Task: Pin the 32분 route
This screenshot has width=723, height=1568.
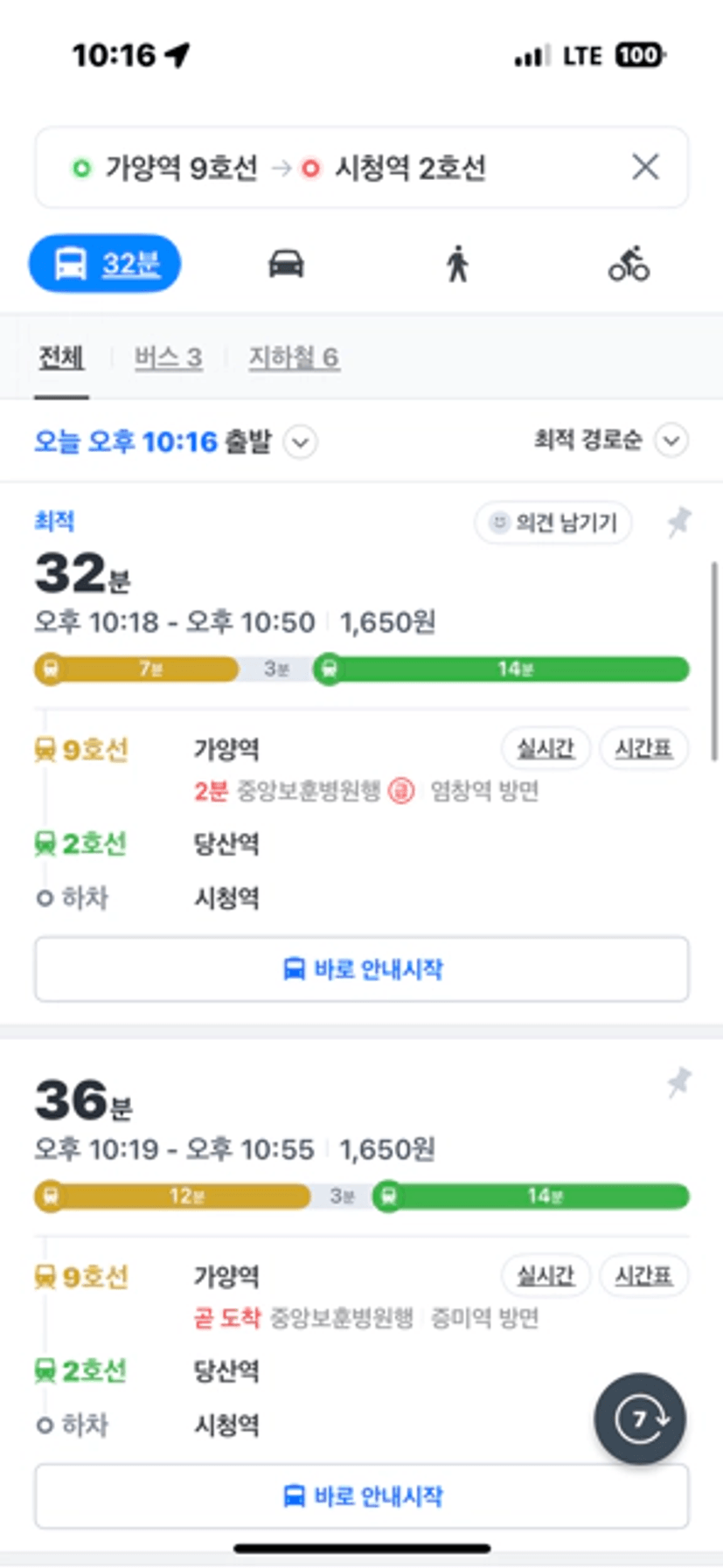Action: click(678, 523)
